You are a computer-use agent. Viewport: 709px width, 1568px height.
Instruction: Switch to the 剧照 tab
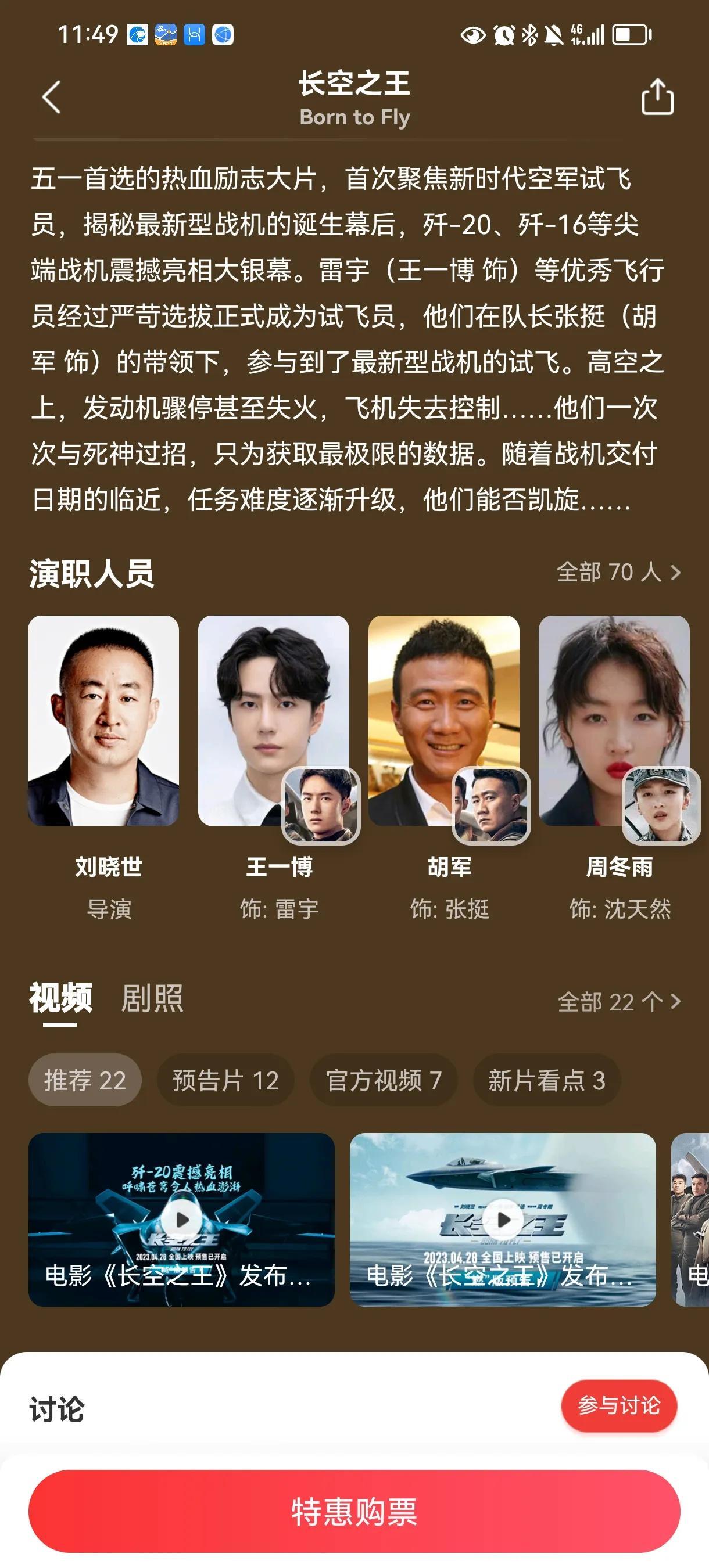pos(152,998)
